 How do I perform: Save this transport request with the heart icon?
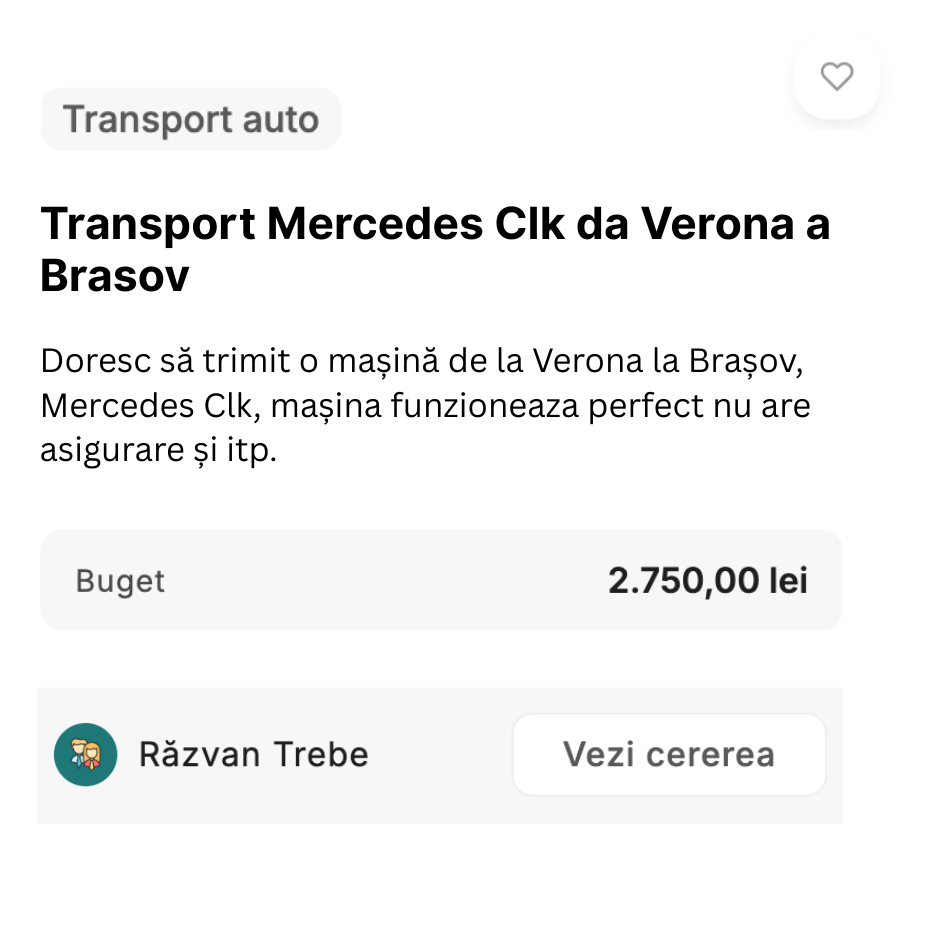[836, 77]
